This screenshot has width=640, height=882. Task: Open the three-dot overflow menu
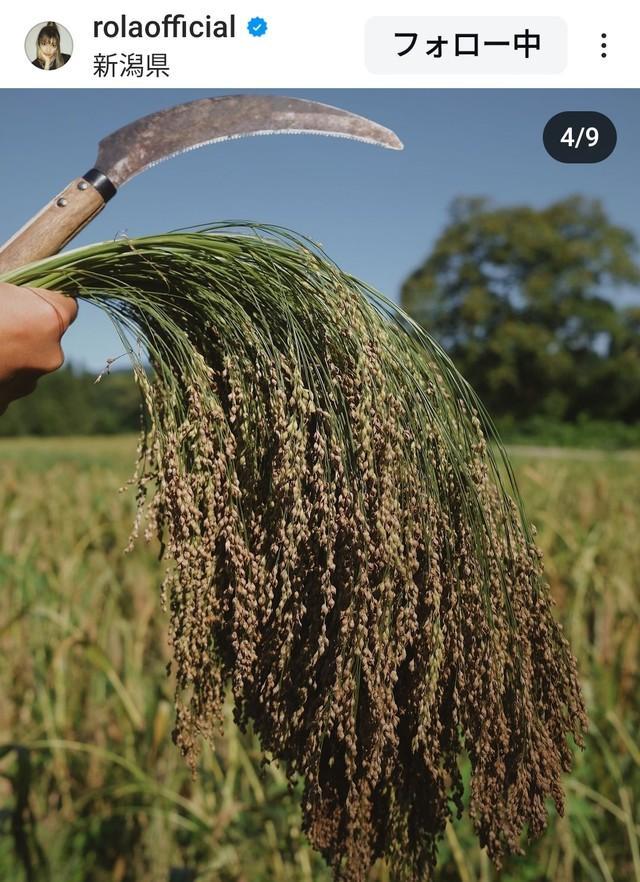603,45
